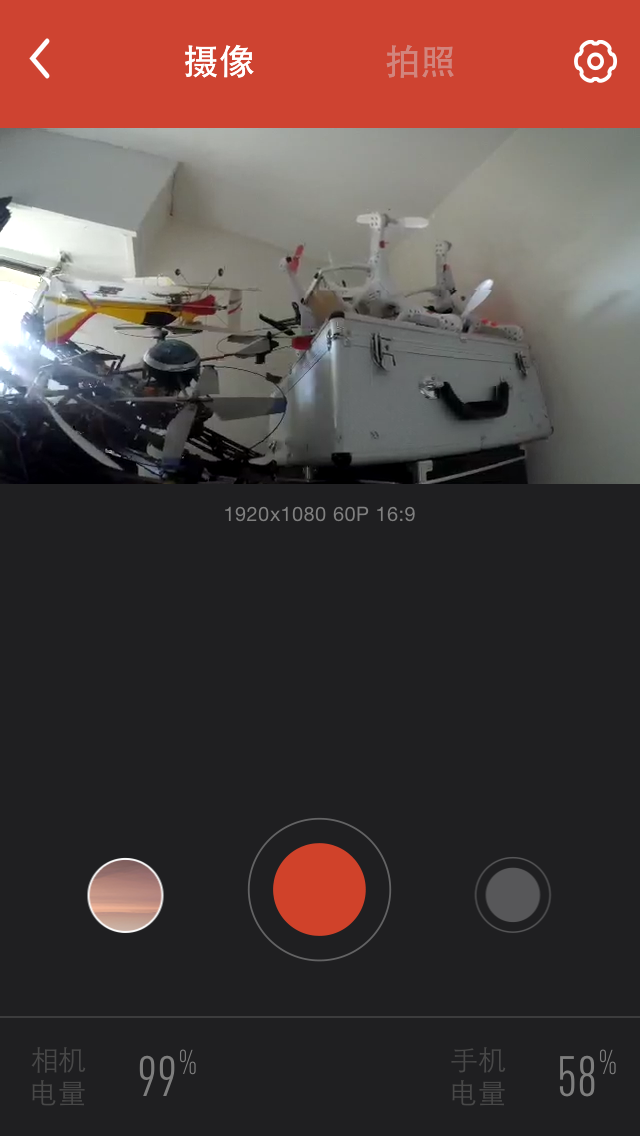Go back with the top-left arrow

(x=40, y=59)
